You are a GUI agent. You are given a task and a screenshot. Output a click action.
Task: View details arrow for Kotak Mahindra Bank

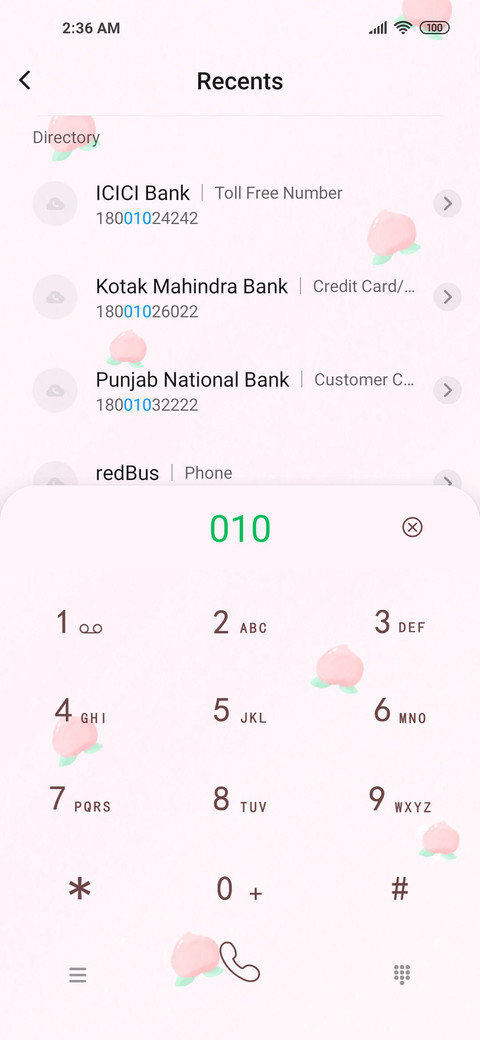(448, 297)
